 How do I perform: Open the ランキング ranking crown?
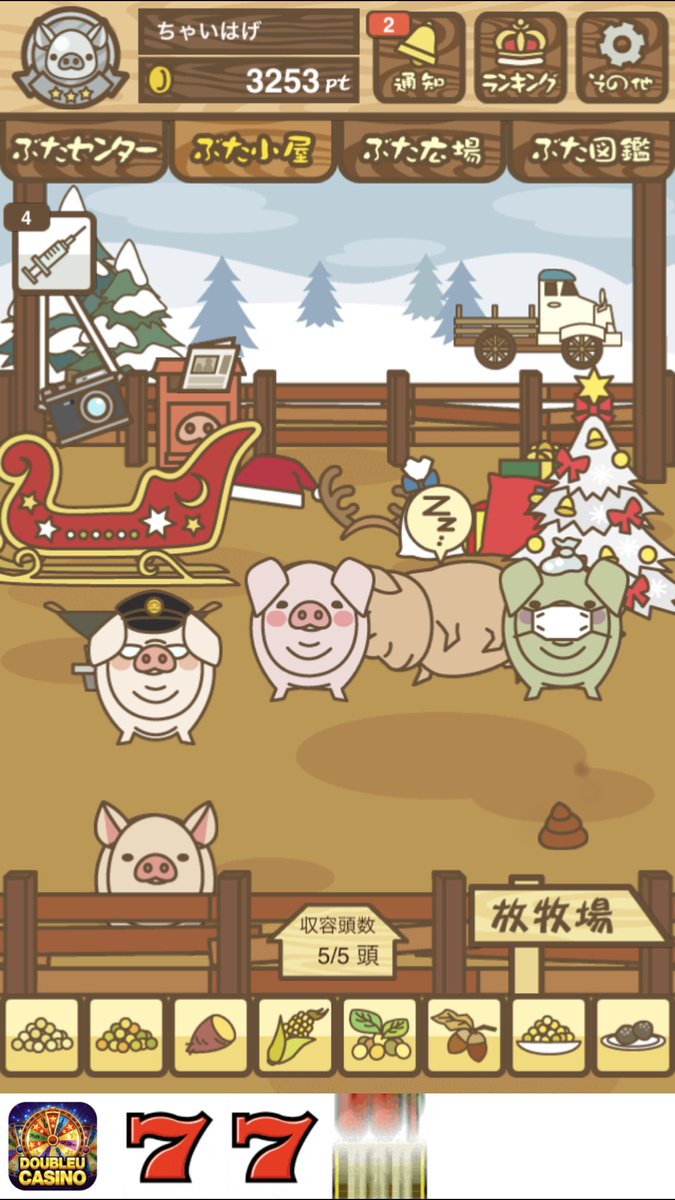point(520,57)
